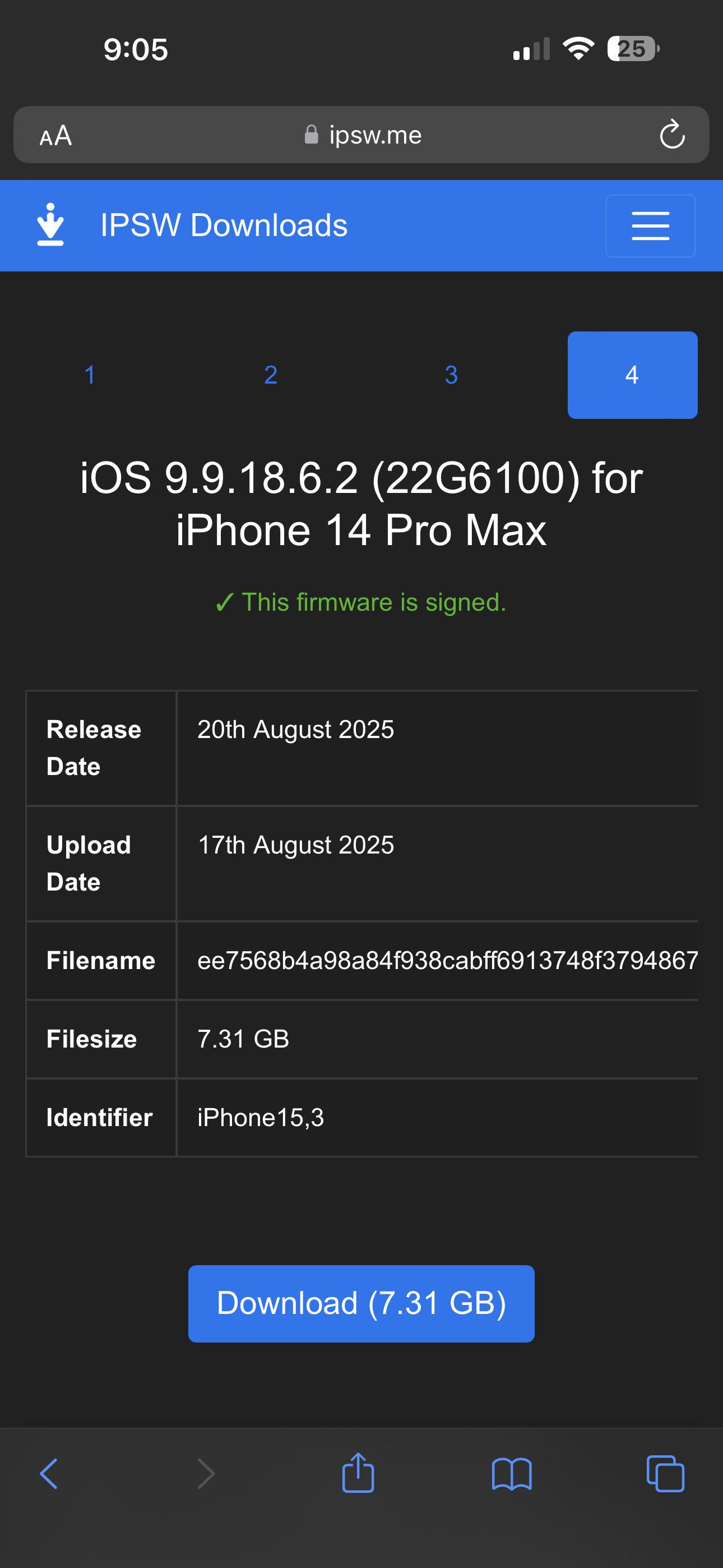
Task: Share this page
Action: coord(358,1473)
